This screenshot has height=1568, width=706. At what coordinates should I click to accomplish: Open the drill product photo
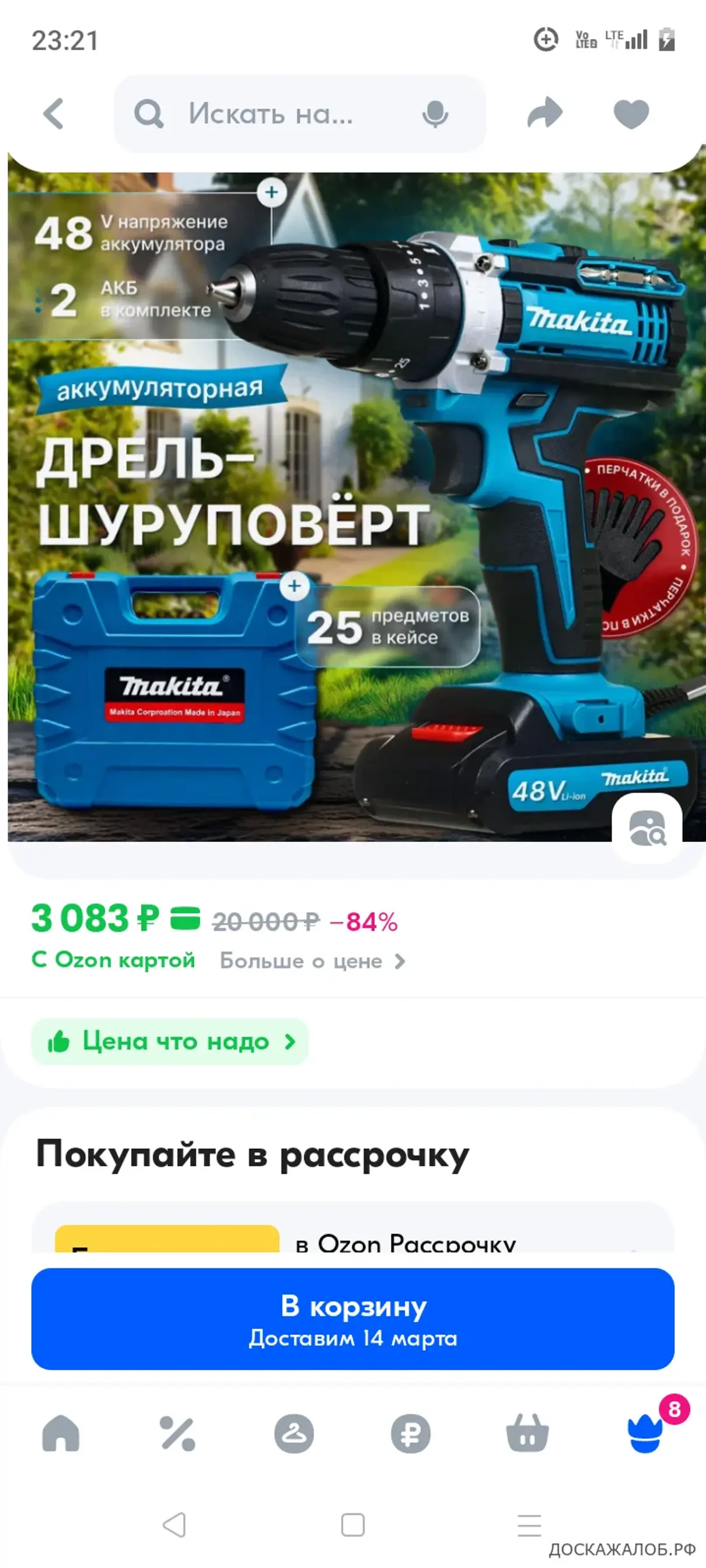(354, 505)
